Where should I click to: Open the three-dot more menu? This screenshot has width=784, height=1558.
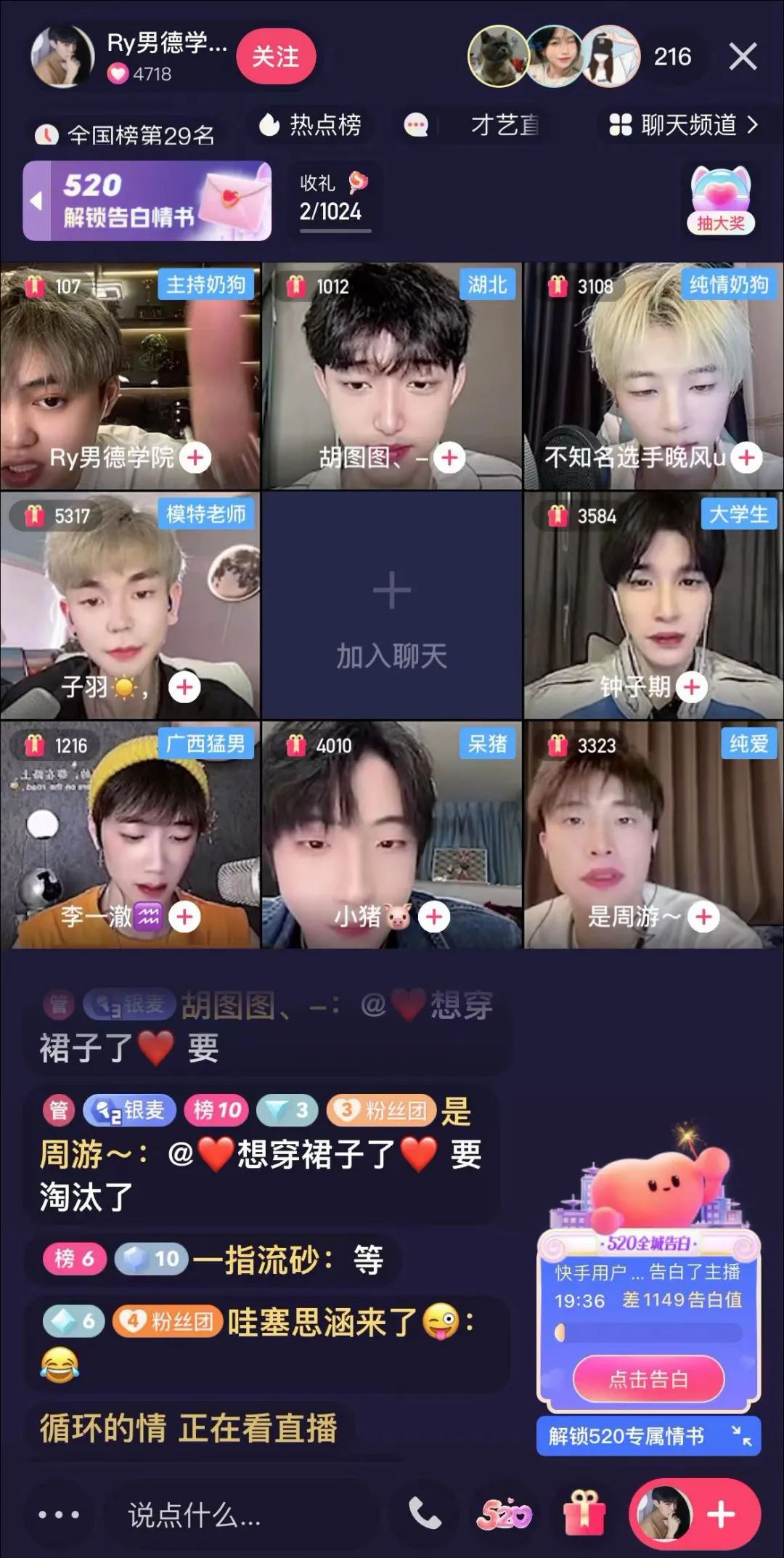click(x=59, y=1515)
